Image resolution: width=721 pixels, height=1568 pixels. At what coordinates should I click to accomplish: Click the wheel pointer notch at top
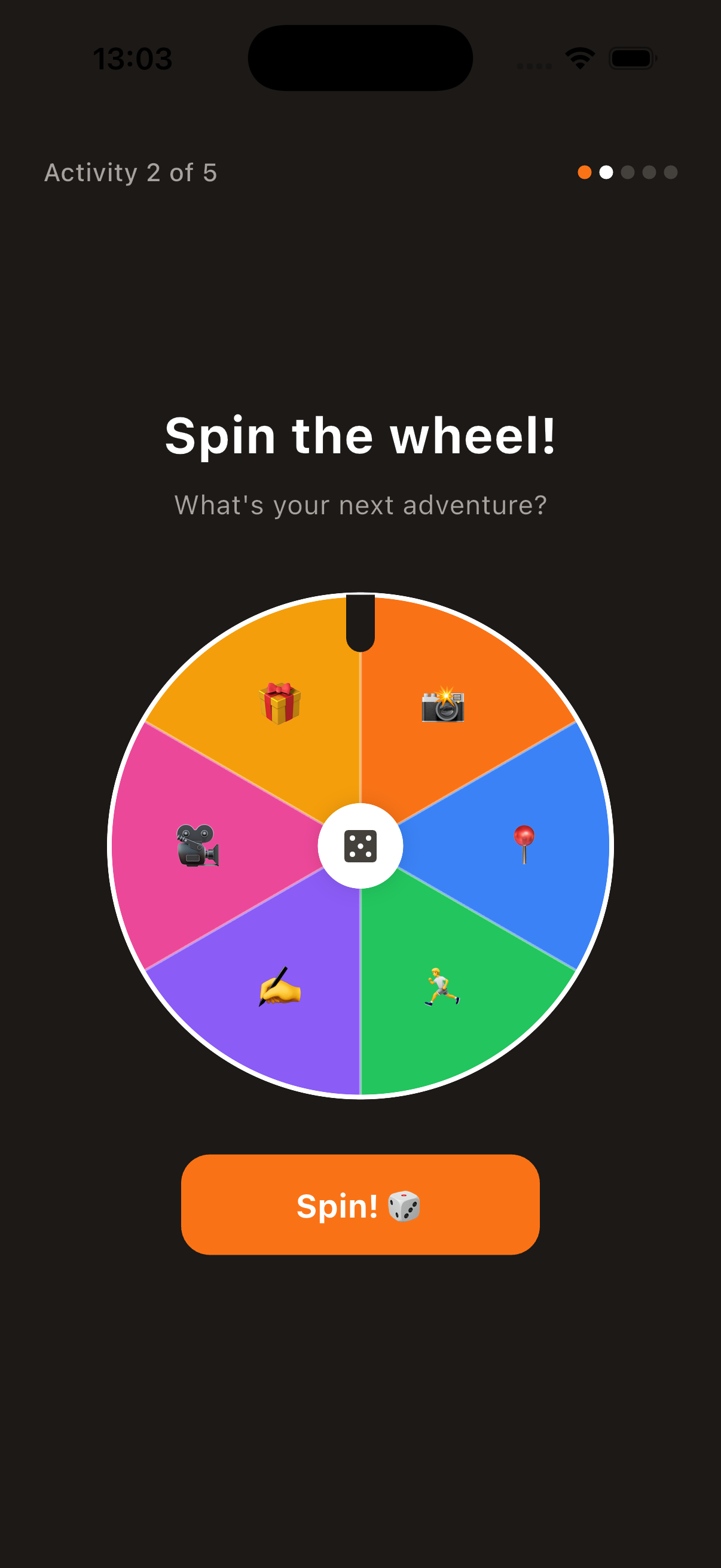(x=360, y=621)
